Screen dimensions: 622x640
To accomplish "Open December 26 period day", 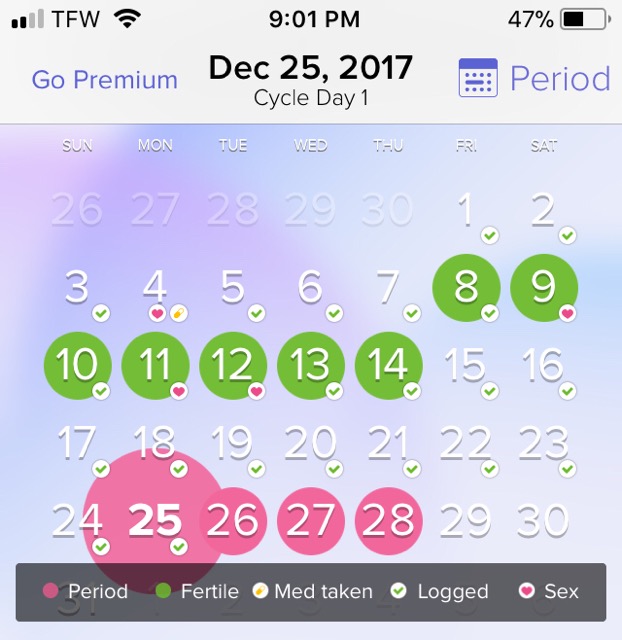I will click(234, 520).
